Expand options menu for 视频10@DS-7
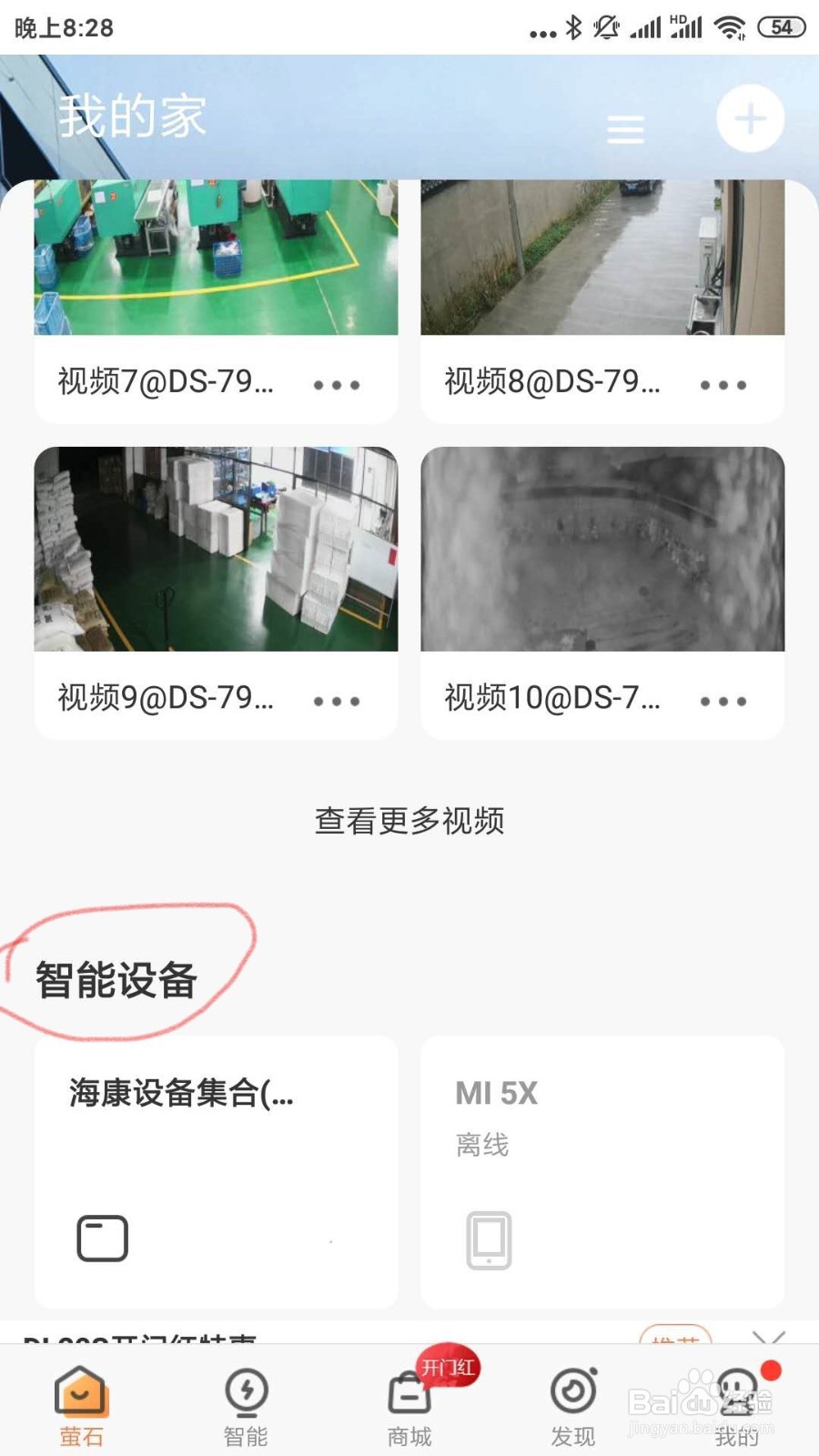 tap(722, 701)
